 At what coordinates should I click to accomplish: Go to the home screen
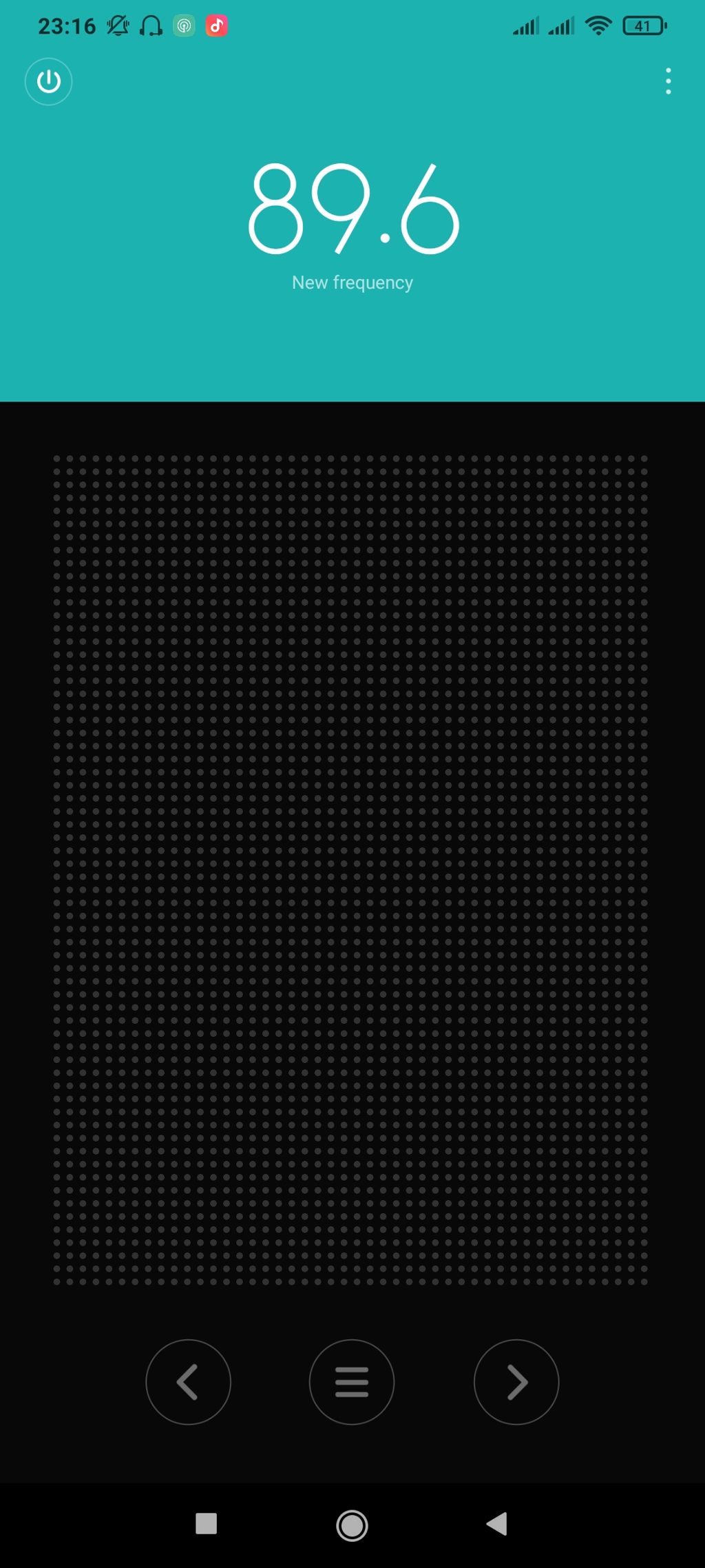pyautogui.click(x=352, y=1525)
